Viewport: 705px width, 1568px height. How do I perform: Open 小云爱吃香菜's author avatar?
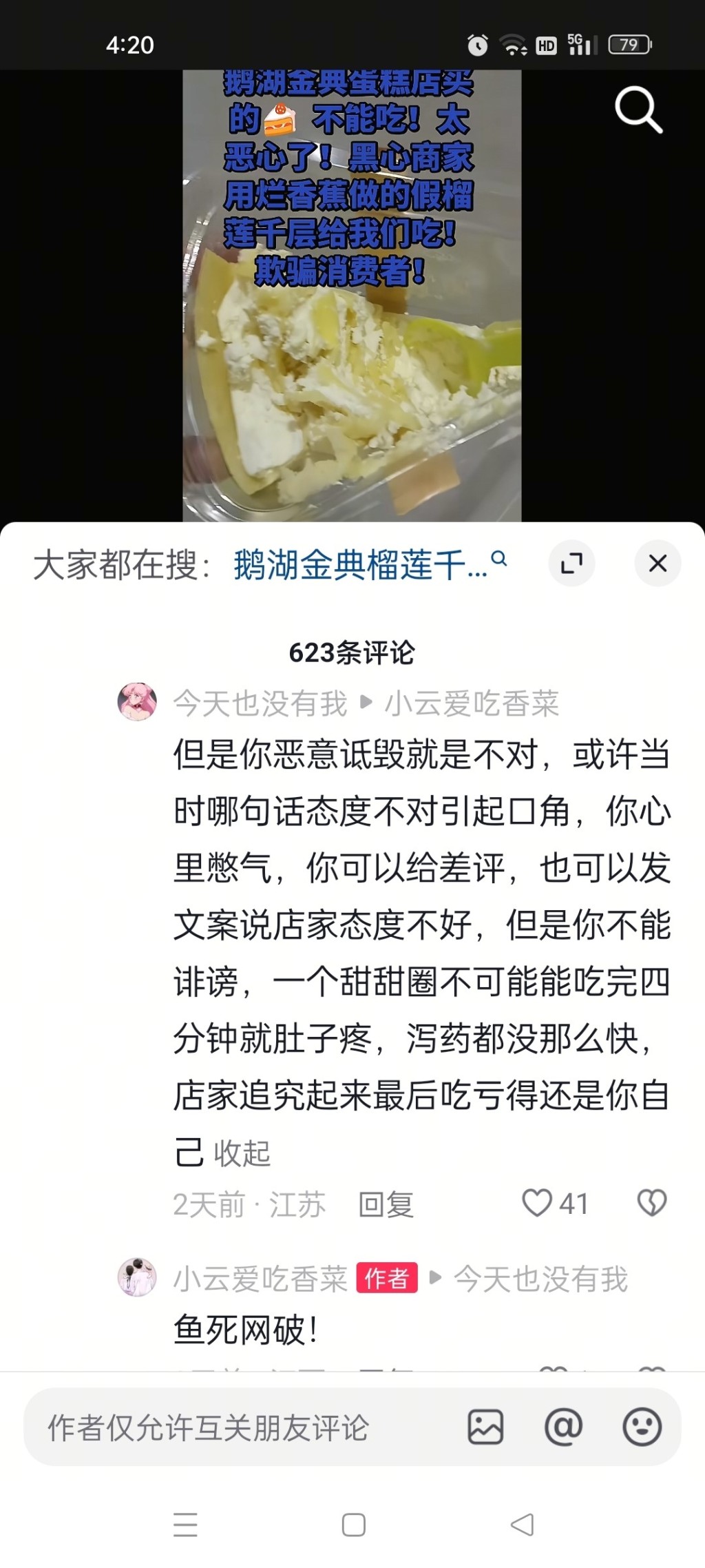click(x=137, y=1277)
